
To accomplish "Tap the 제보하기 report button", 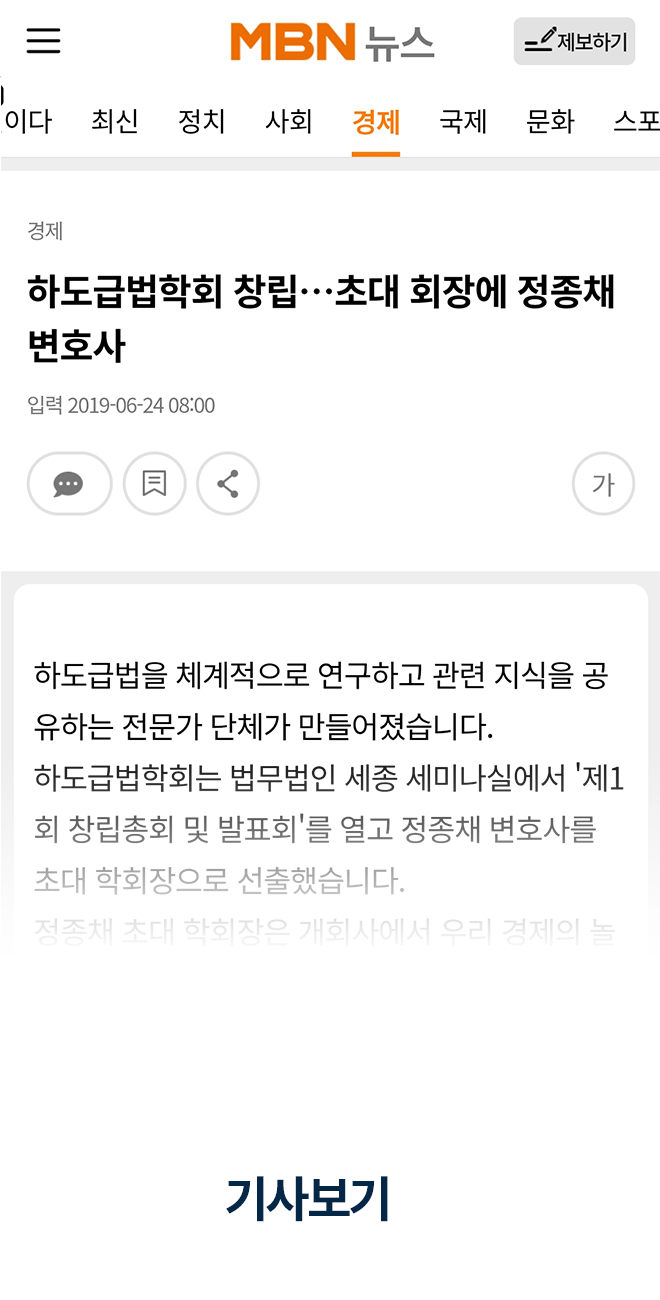I will pyautogui.click(x=574, y=41).
